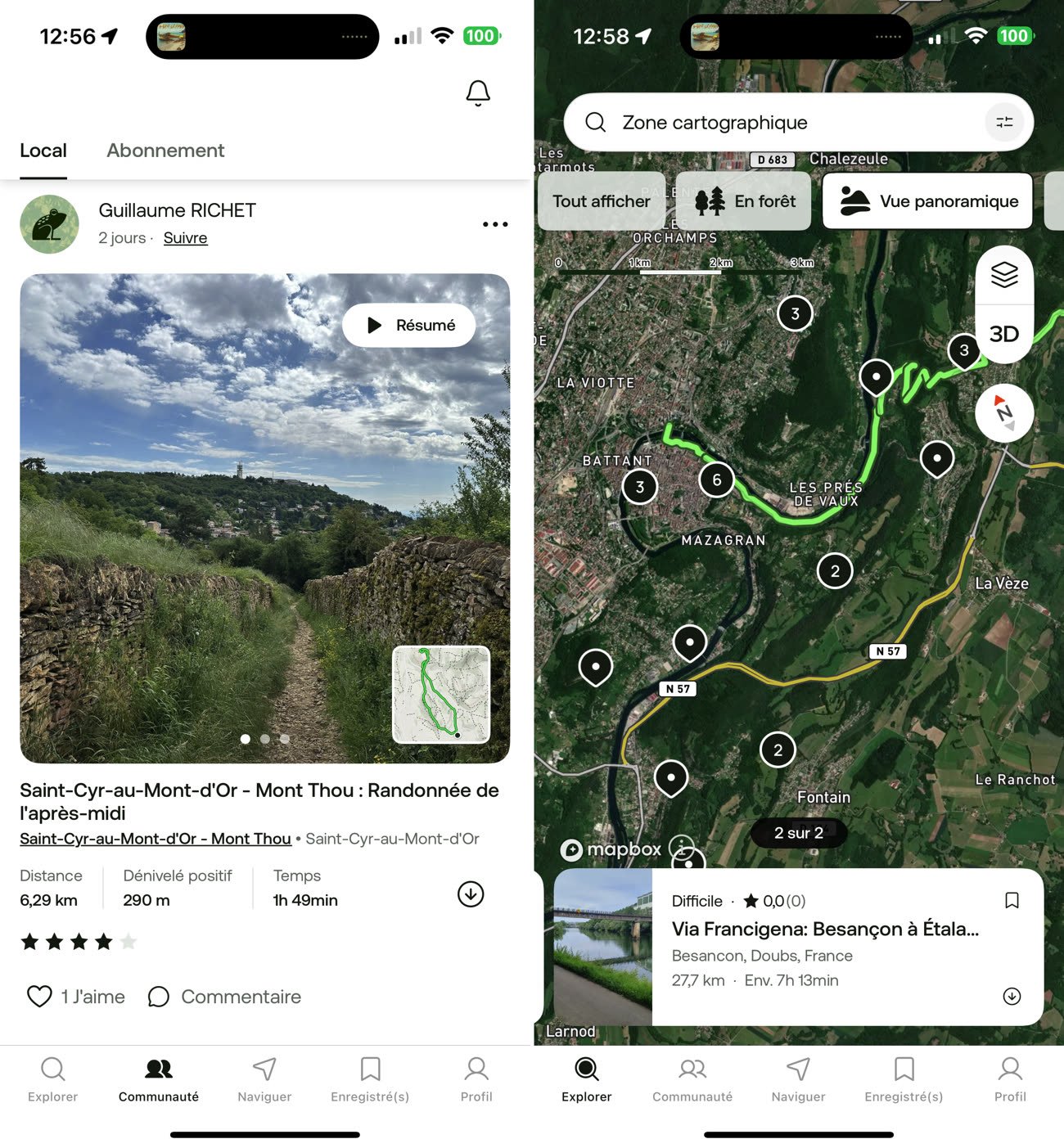The image size is (1064, 1148).
Task: Open the Via Francigena: Besançon trail card
Action: tap(825, 930)
